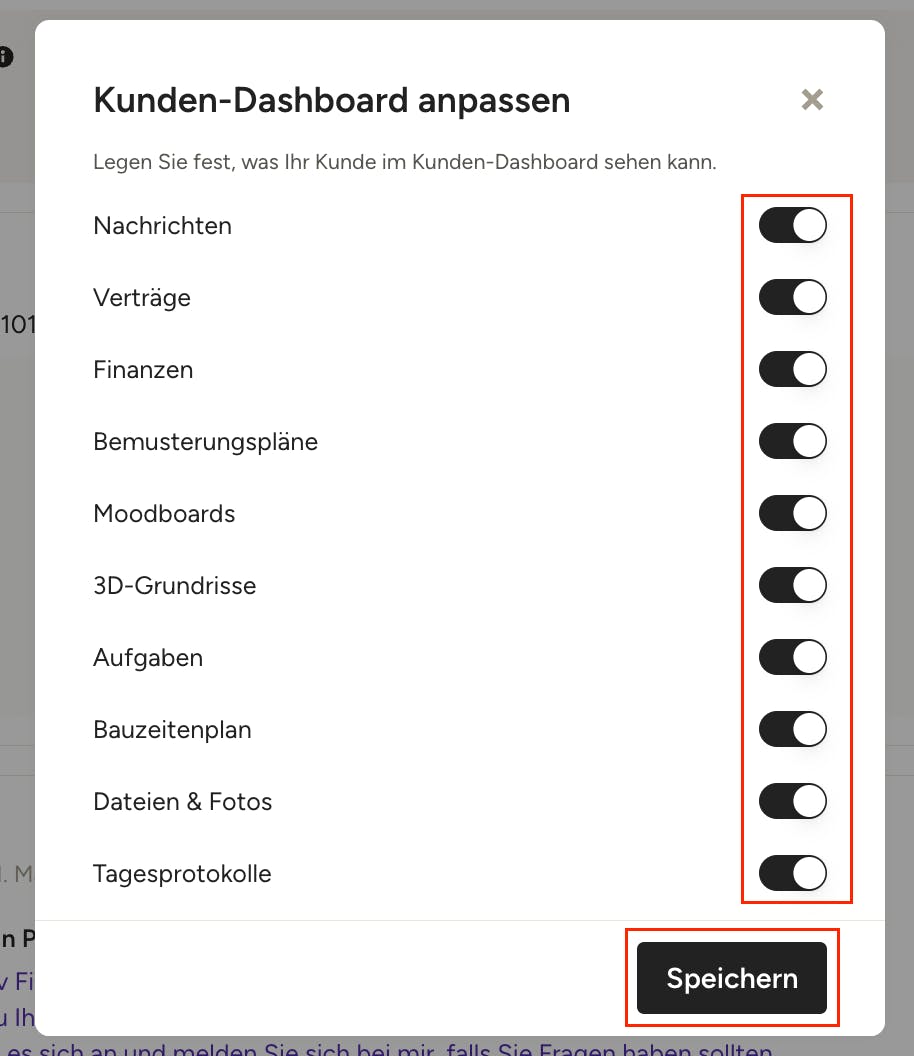
Task: Disable Moodboards for the customer
Action: click(x=793, y=514)
